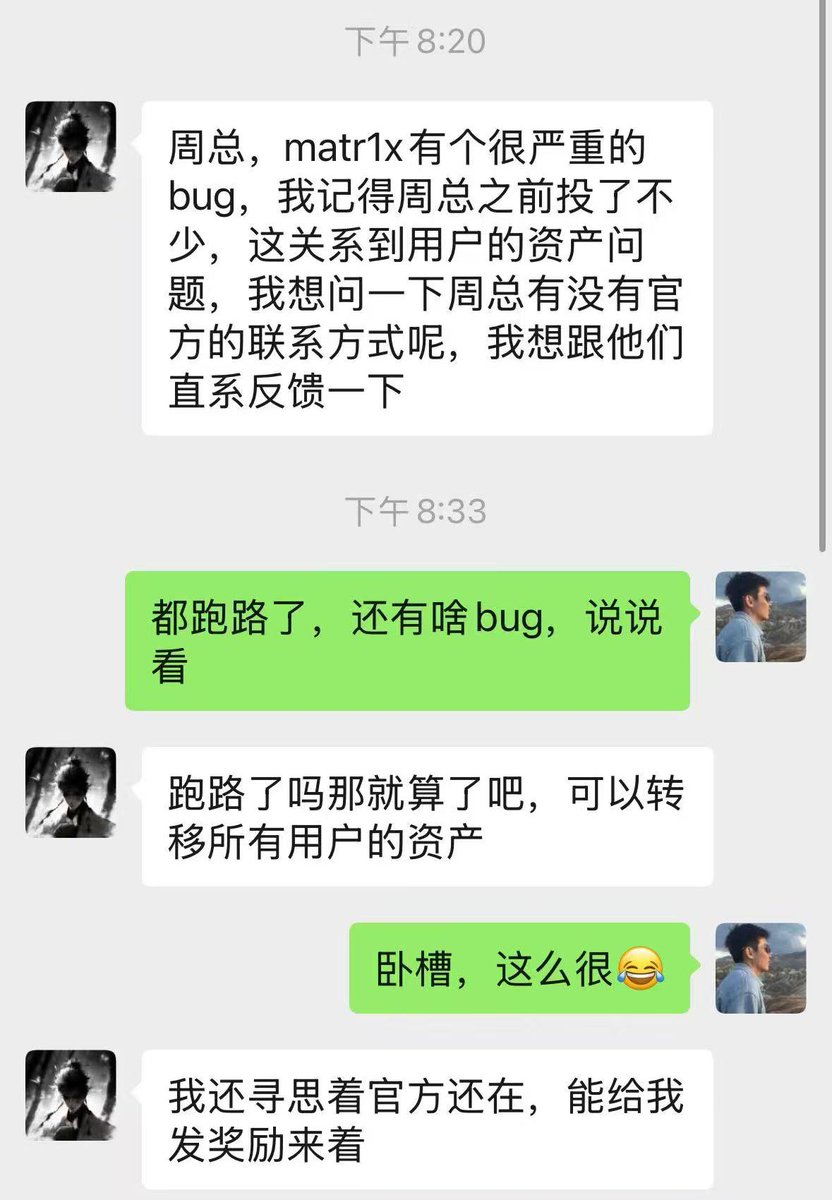Open sender's avatar beside the matr1x bug message
The image size is (832, 1200).
click(x=70, y=146)
